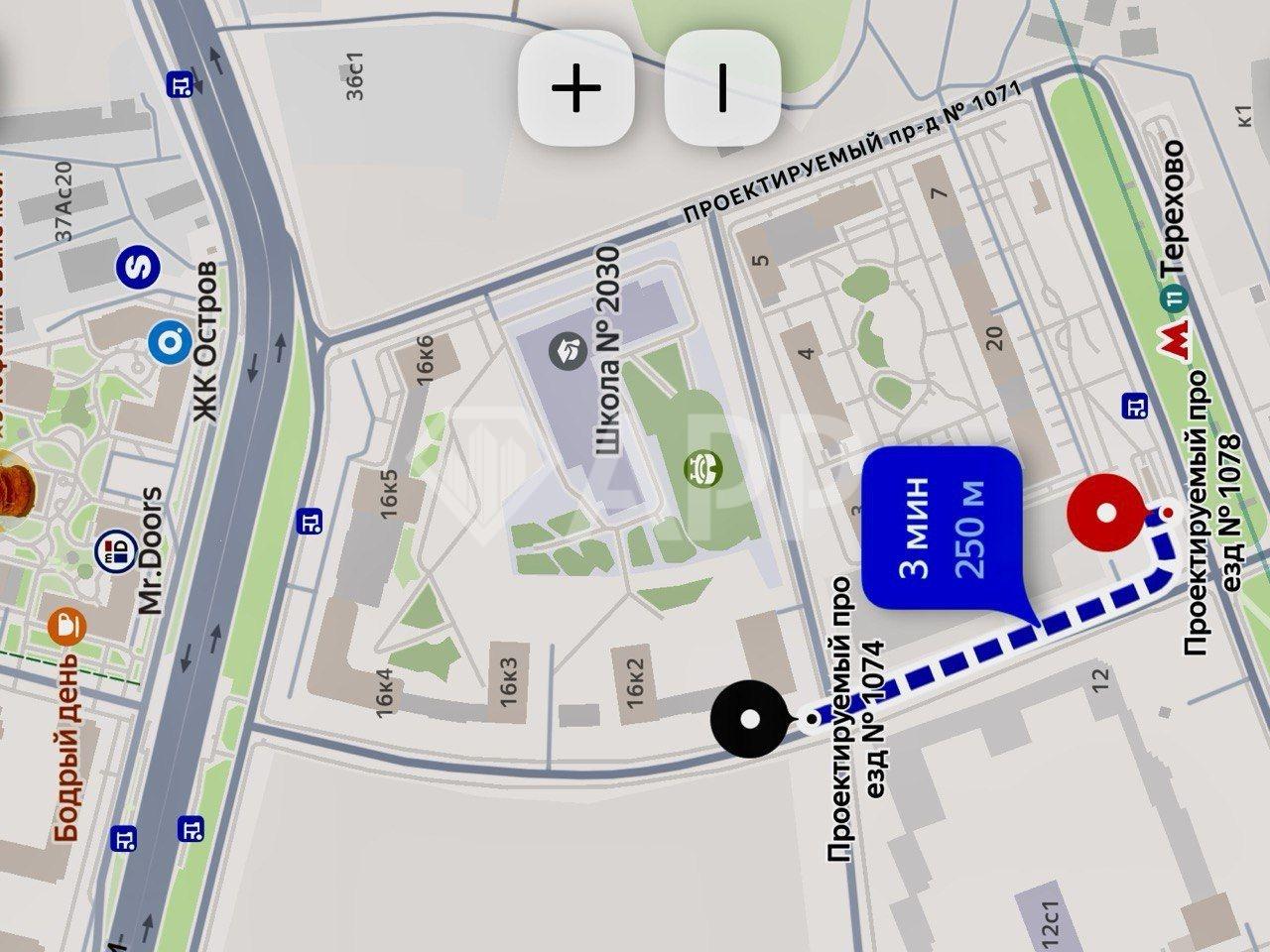
Task: Zoom in with the plus button
Action: tap(575, 89)
